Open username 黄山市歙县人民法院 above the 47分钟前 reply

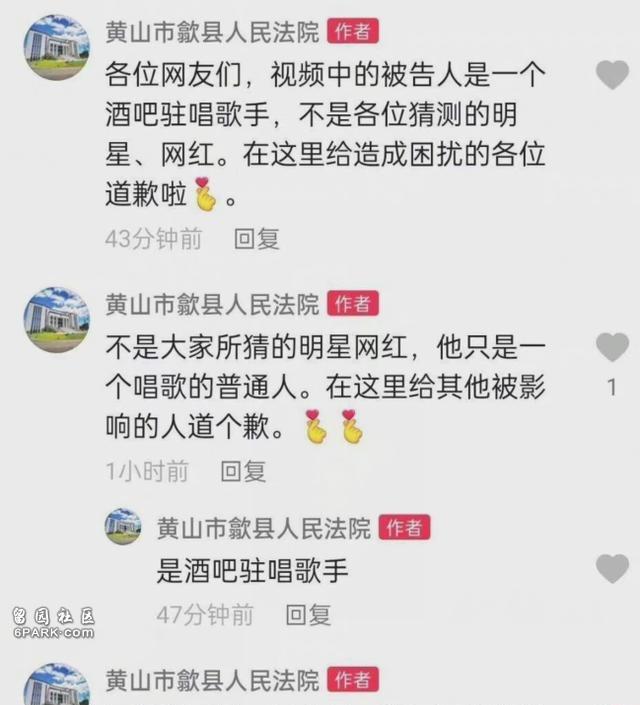[x=264, y=526]
